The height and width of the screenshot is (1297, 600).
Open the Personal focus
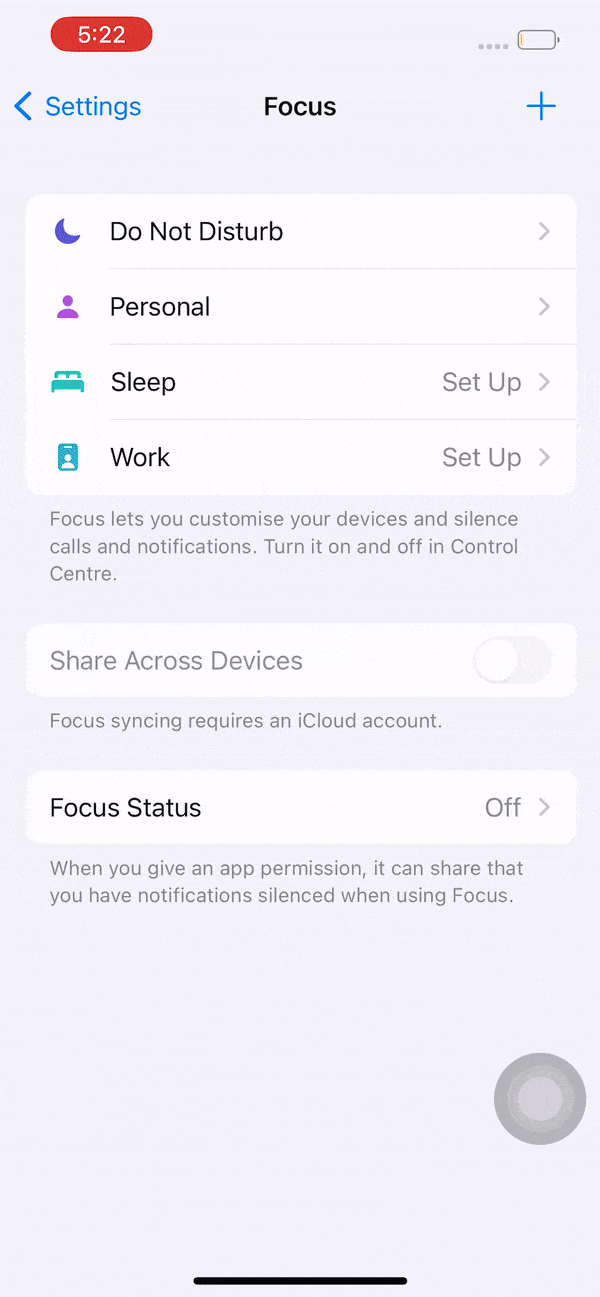pyautogui.click(x=300, y=307)
